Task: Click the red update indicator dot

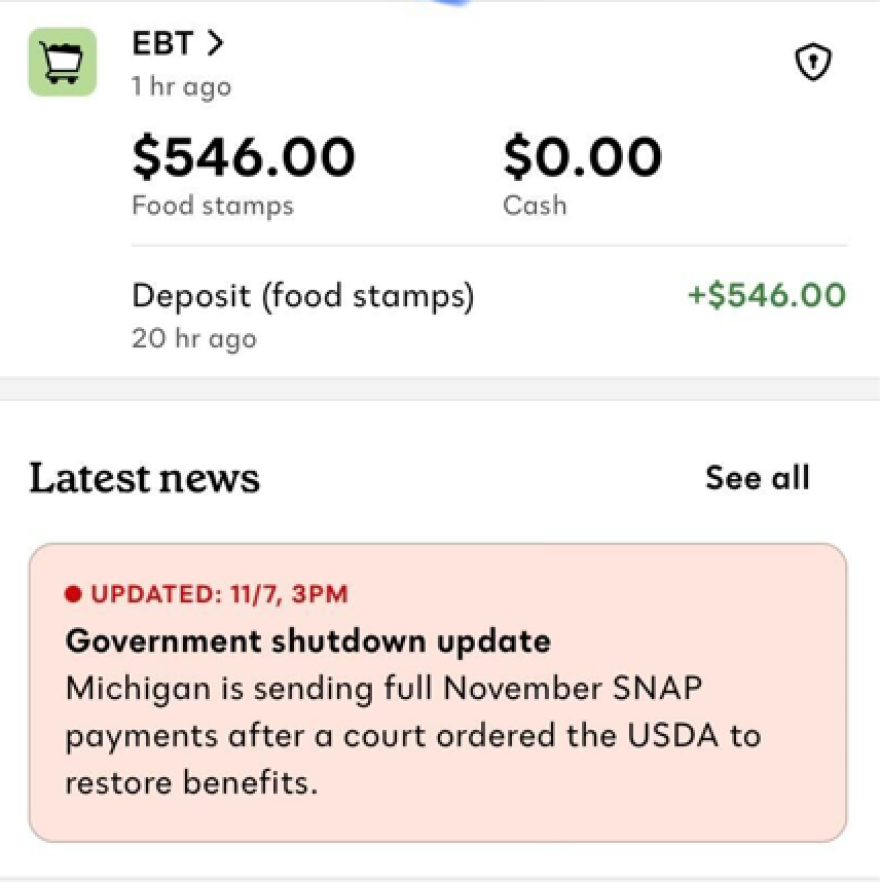Action: coord(72,593)
